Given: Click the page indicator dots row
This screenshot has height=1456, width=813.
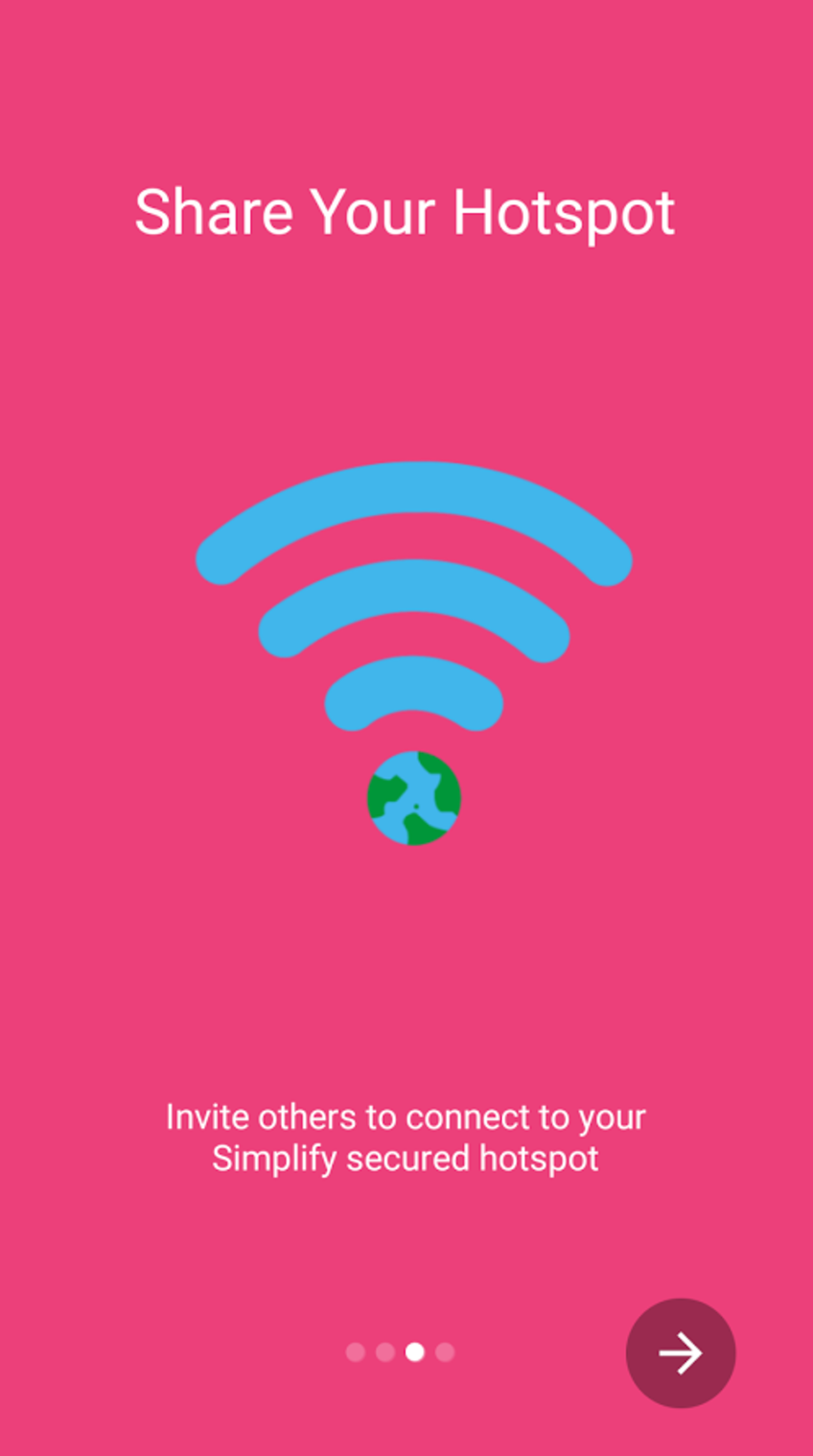Looking at the screenshot, I should click(399, 1352).
